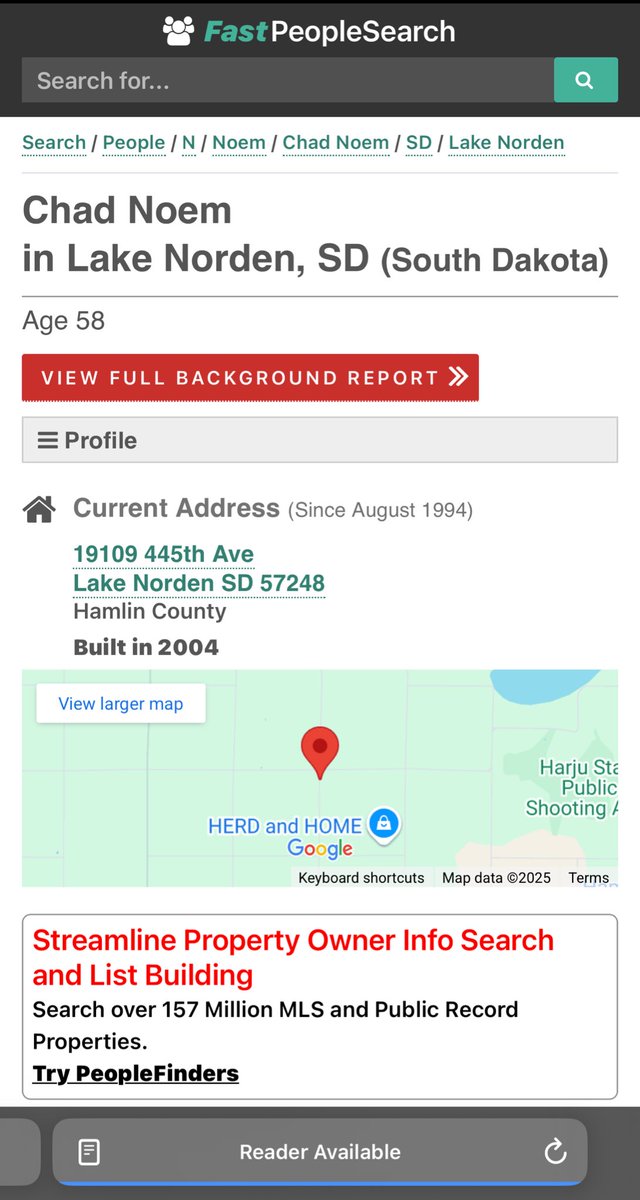Go to the People breadcrumb
This screenshot has width=640, height=1200.
click(x=134, y=142)
